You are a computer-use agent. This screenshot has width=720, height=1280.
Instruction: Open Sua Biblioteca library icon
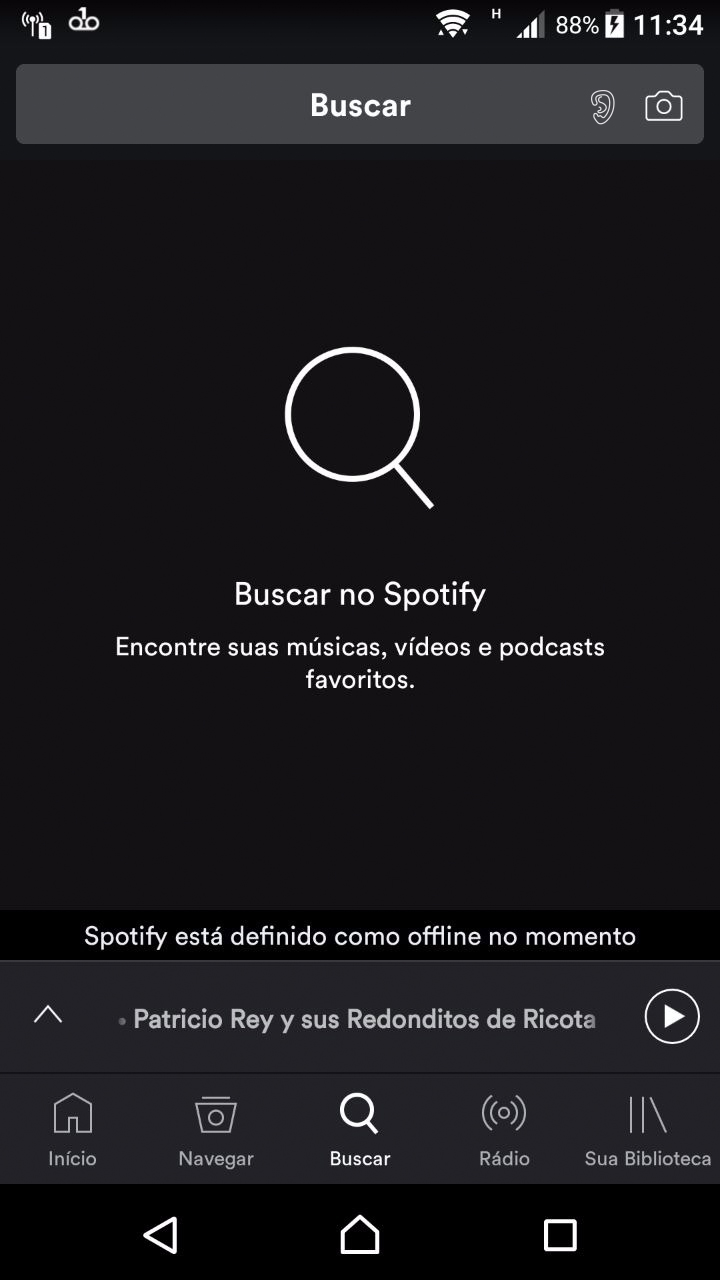645,1128
